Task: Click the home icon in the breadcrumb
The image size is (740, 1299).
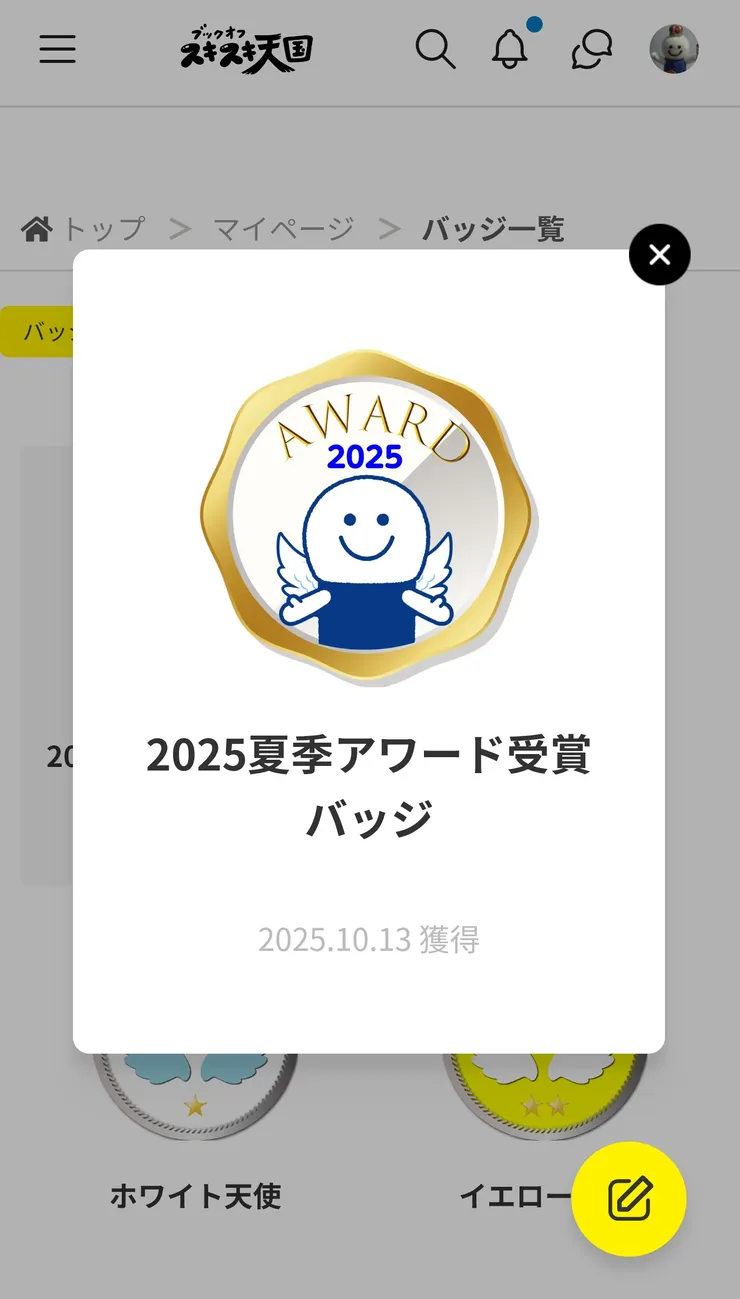Action: (37, 228)
